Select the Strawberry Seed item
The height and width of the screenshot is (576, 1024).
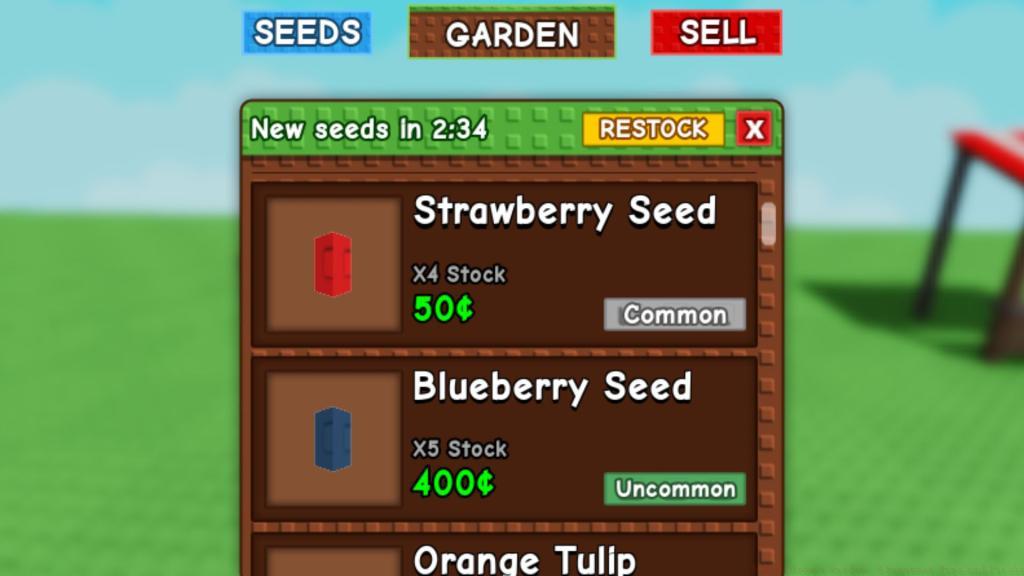504,264
